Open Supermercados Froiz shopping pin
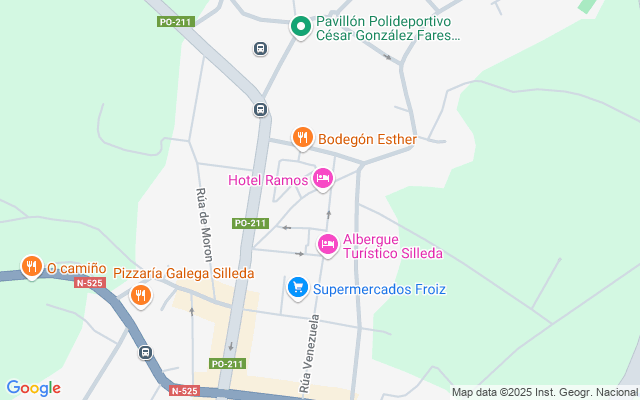The height and width of the screenshot is (400, 640). click(x=297, y=289)
